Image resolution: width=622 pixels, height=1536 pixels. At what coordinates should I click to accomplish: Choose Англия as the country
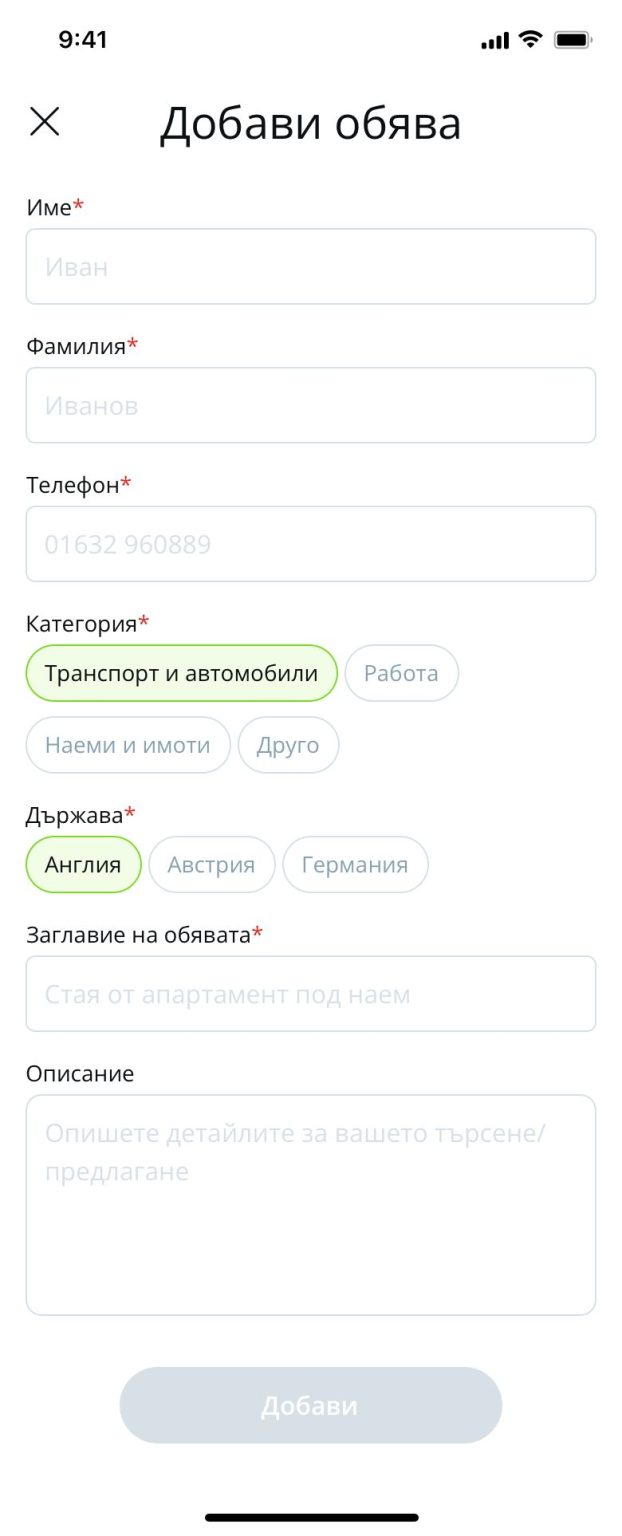[83, 864]
